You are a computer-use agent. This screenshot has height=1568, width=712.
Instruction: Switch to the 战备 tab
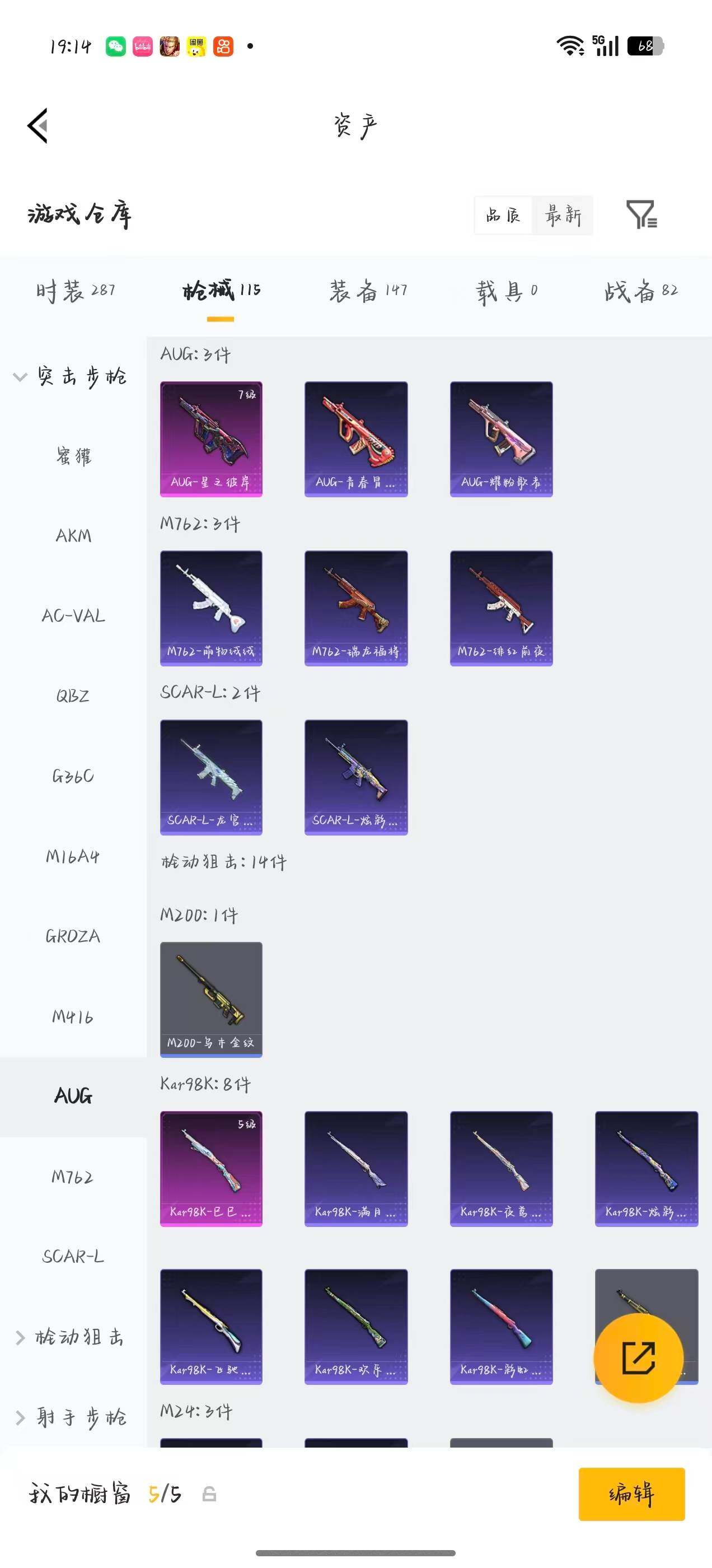click(x=641, y=291)
